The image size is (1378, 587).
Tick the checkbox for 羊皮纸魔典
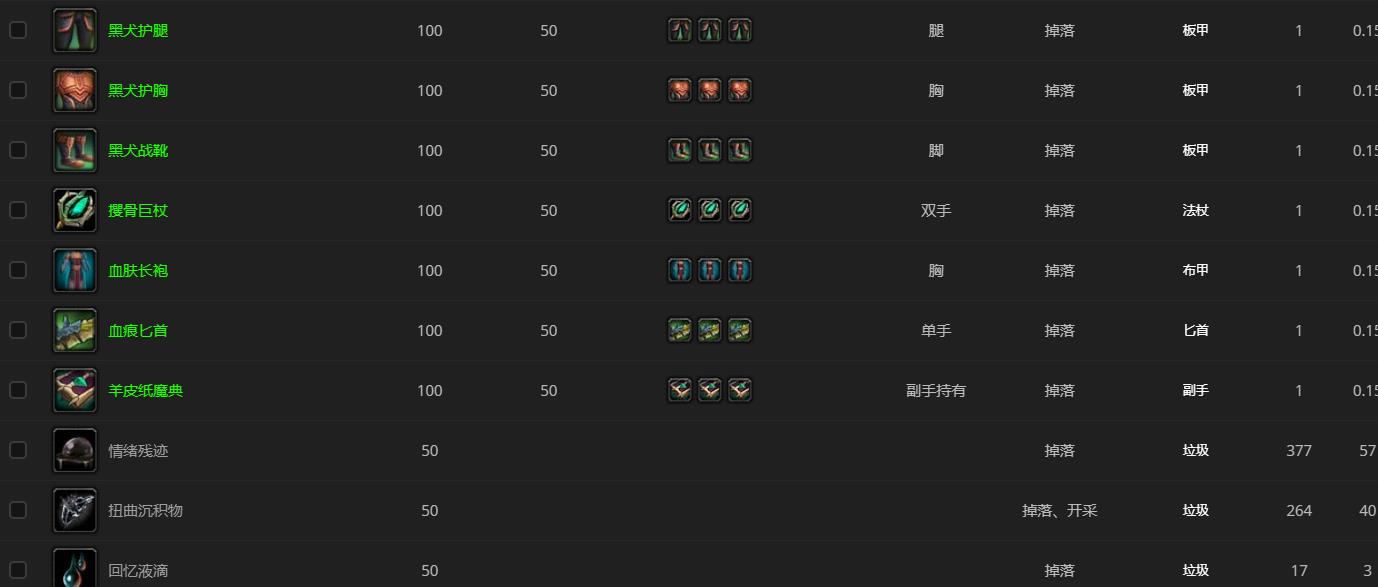[x=18, y=390]
